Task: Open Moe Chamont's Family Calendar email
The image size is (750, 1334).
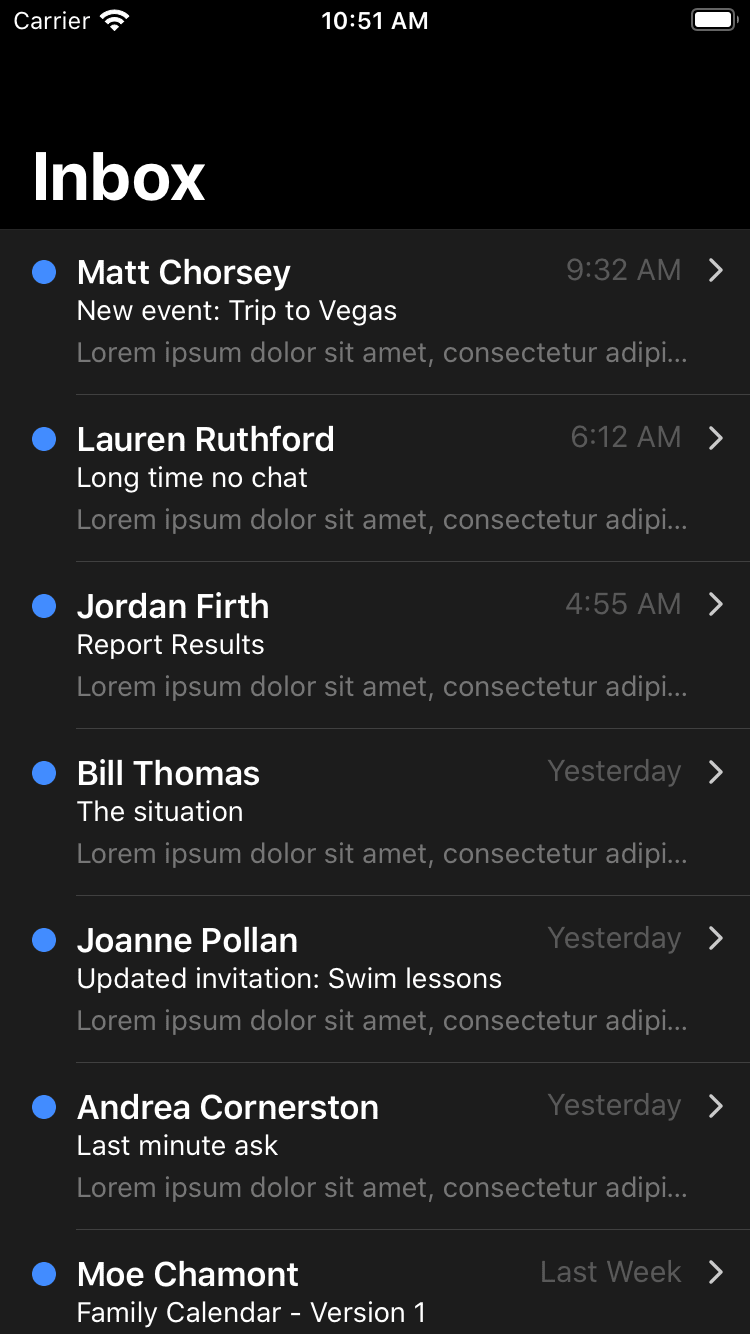Action: (x=375, y=1283)
